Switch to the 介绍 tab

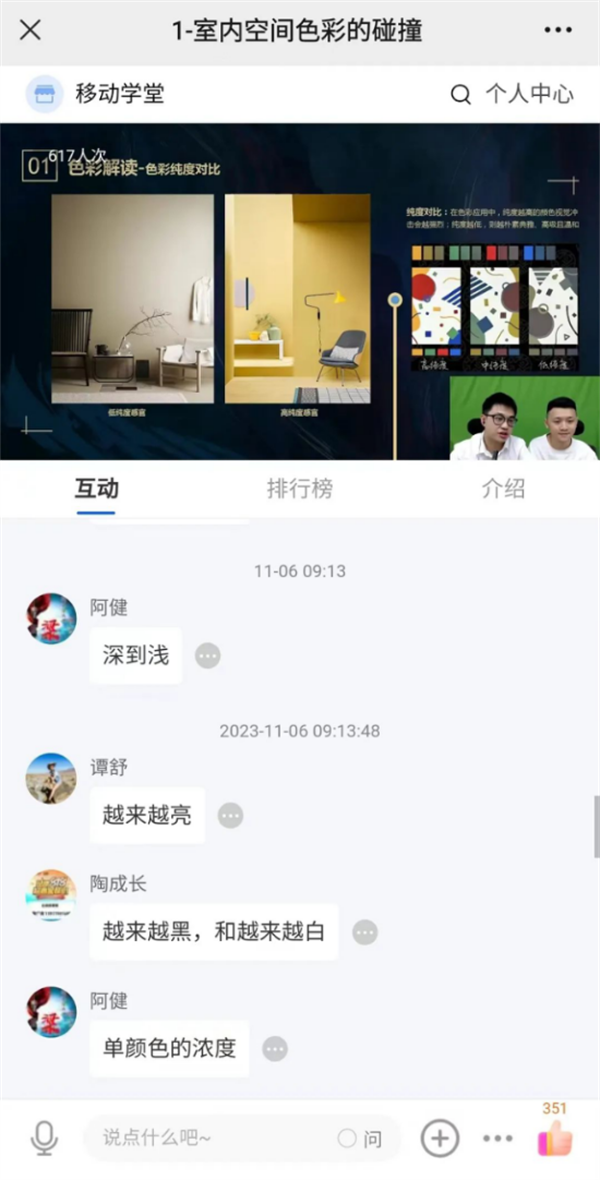tap(503, 489)
